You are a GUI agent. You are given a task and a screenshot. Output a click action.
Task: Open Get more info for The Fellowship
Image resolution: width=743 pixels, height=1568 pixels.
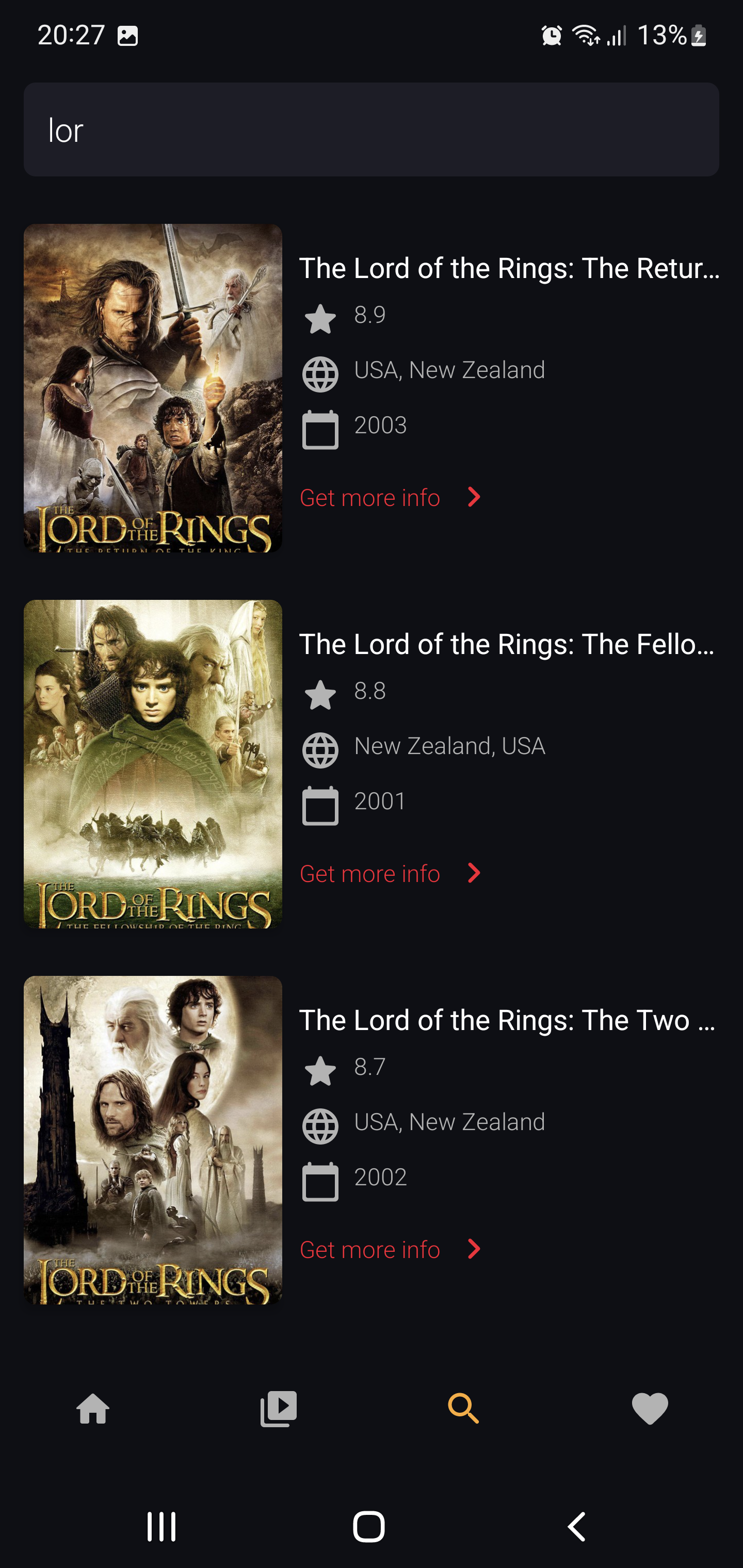point(369,873)
